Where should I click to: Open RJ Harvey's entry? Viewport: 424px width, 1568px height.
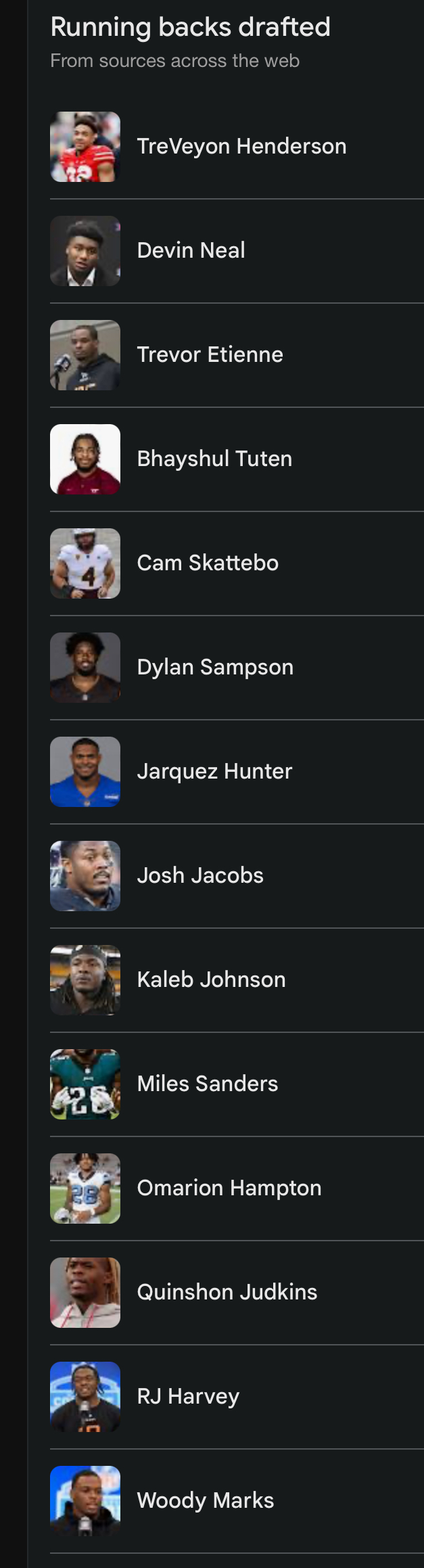coord(188,1397)
